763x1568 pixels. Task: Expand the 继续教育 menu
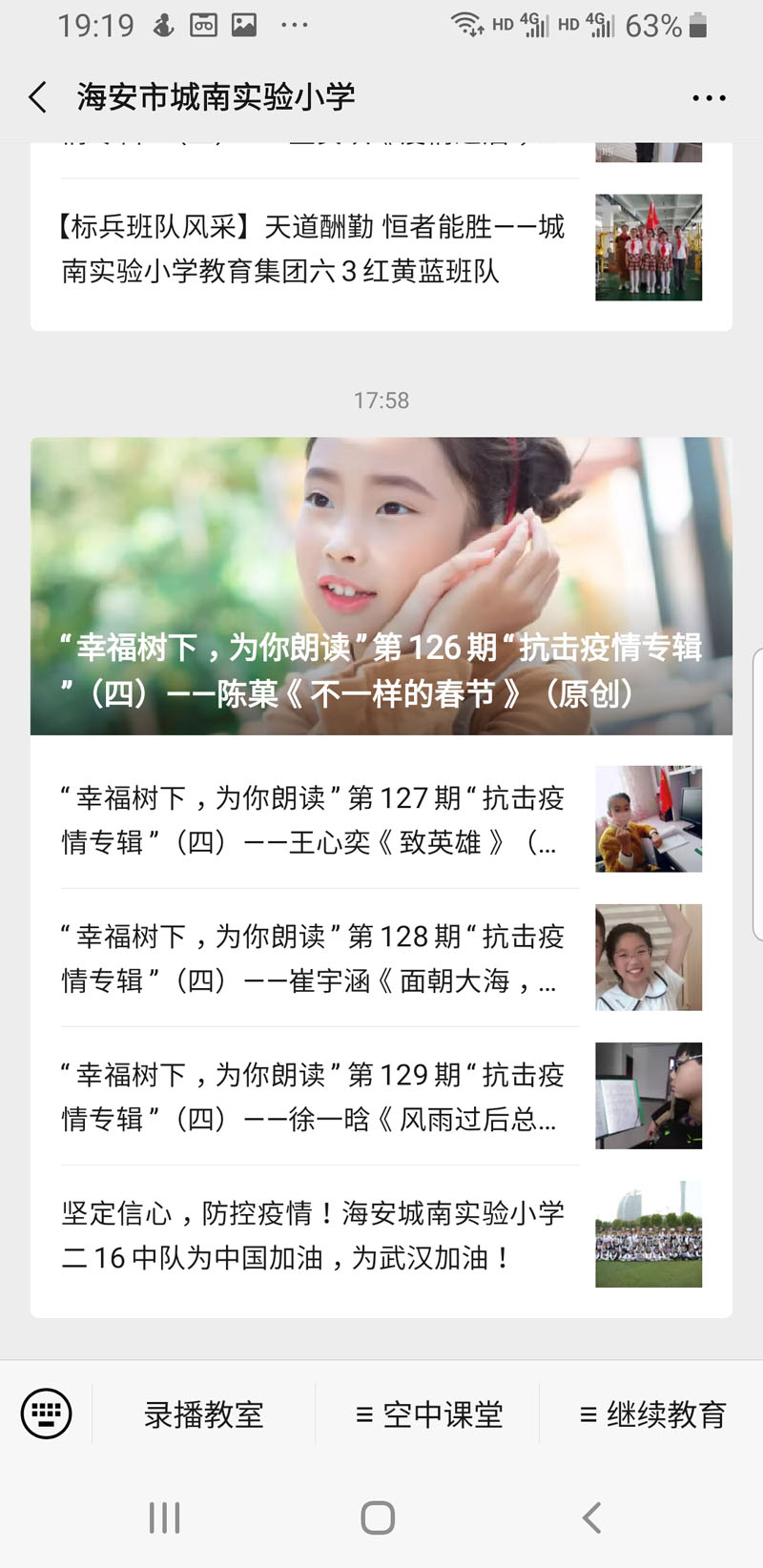653,1414
